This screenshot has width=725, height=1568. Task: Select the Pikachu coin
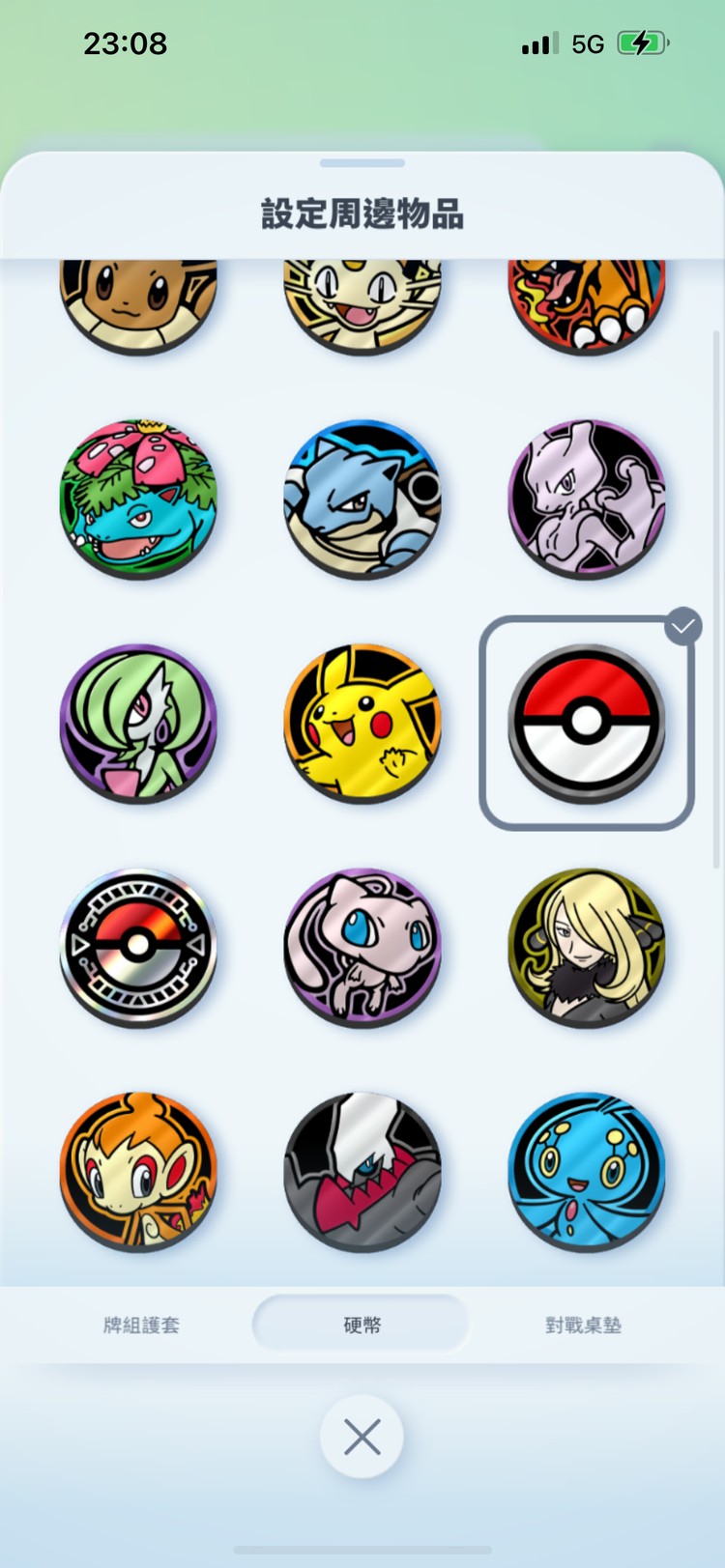click(x=362, y=722)
